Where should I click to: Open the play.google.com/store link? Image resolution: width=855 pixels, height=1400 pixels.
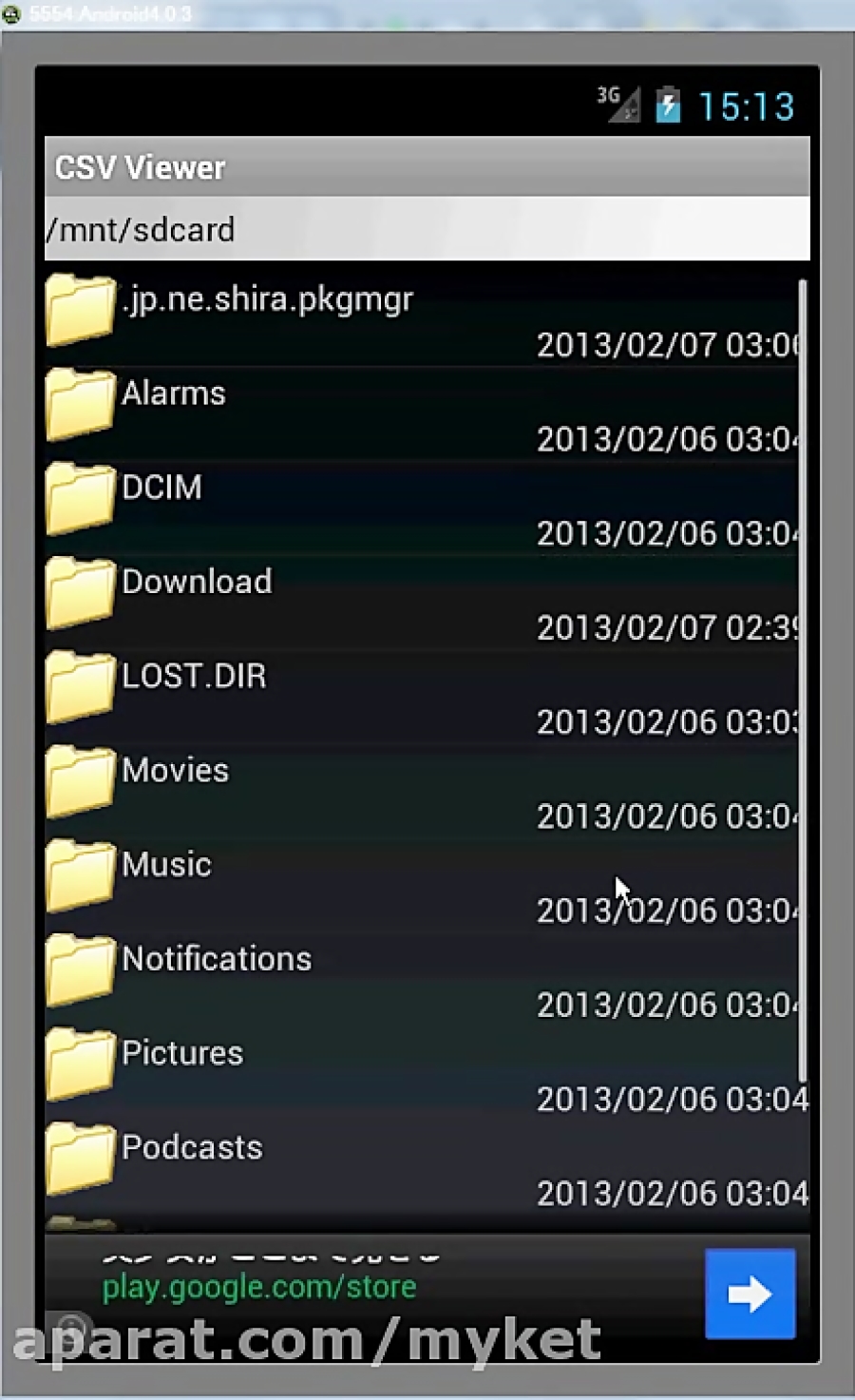click(x=258, y=1287)
